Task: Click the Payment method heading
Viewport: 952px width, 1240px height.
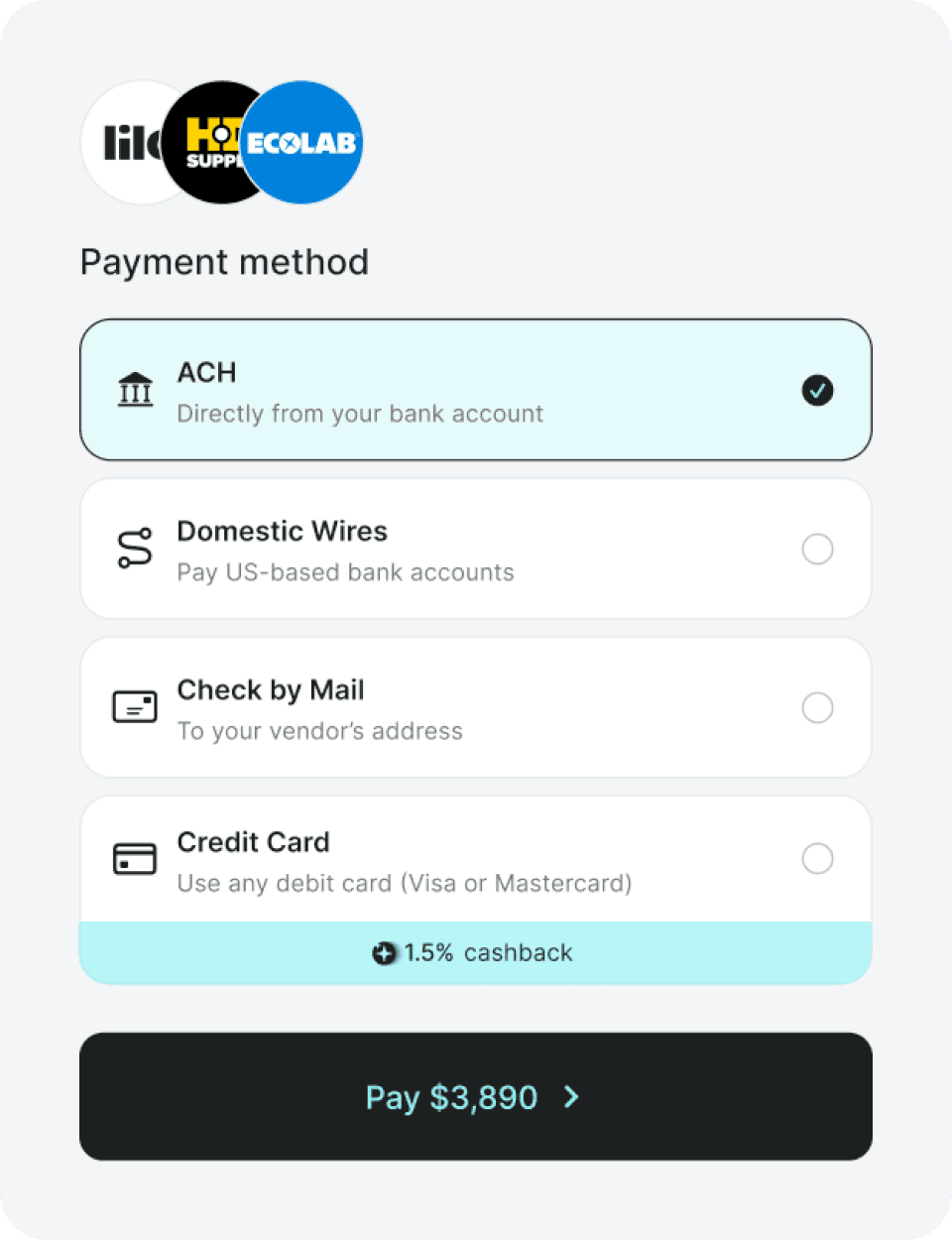Action: click(224, 261)
